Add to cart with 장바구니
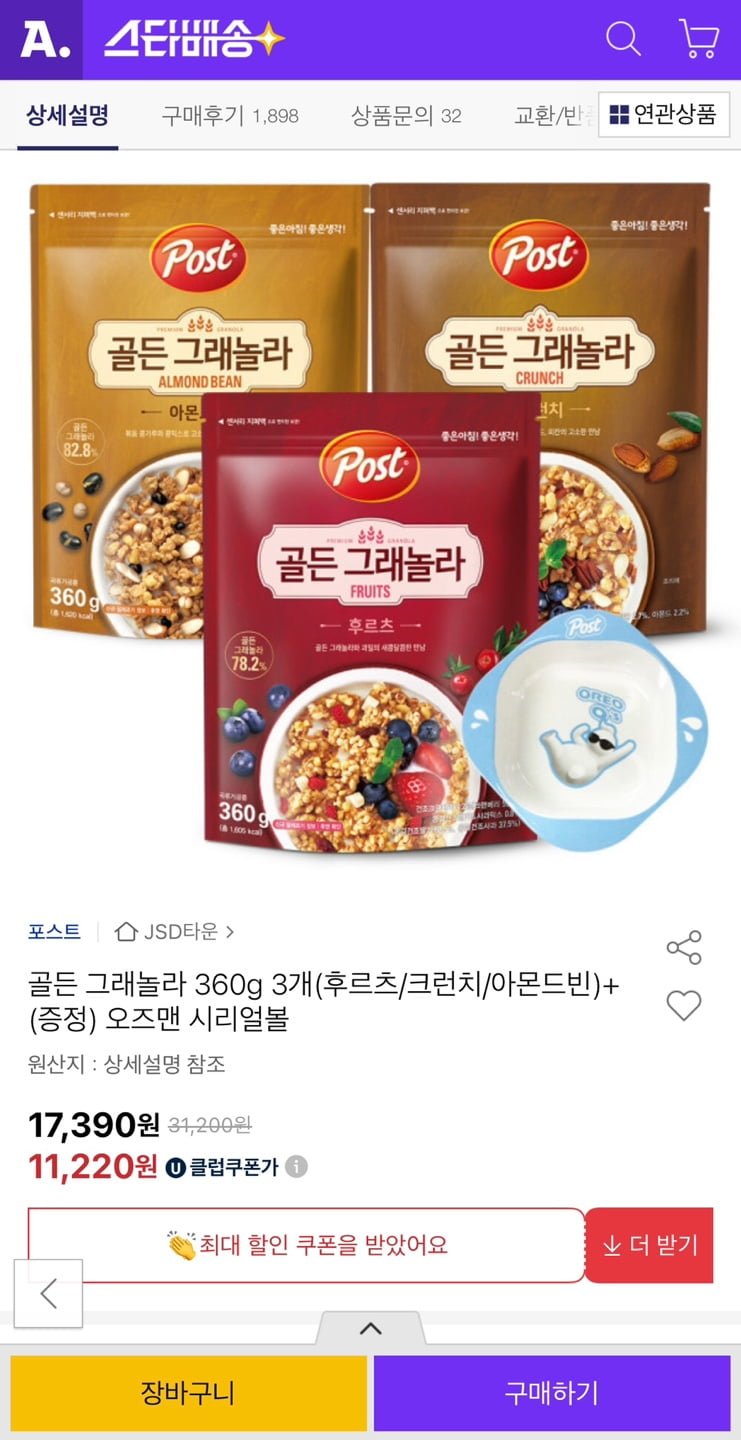This screenshot has height=1440, width=741. coord(188,1392)
